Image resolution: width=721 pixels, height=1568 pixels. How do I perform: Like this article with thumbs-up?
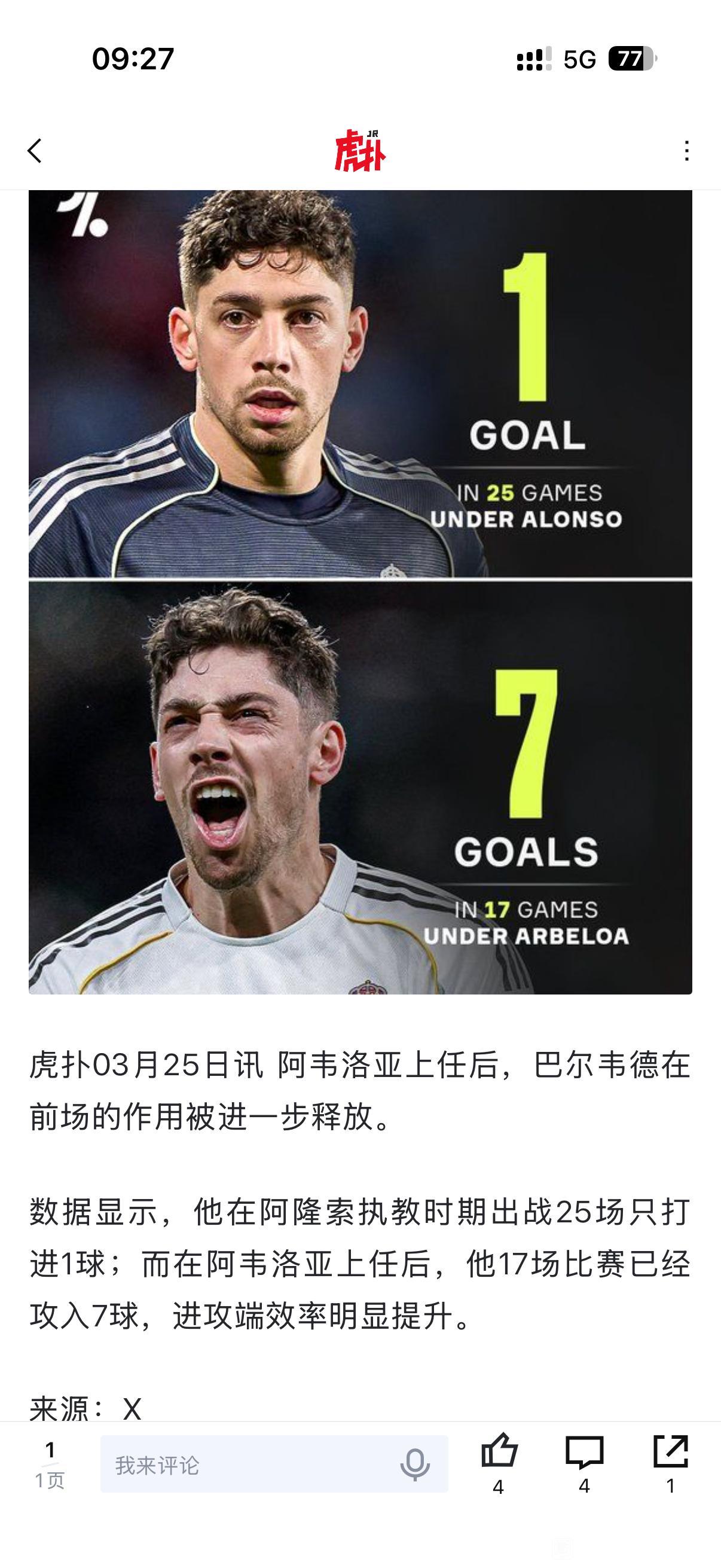499,1453
